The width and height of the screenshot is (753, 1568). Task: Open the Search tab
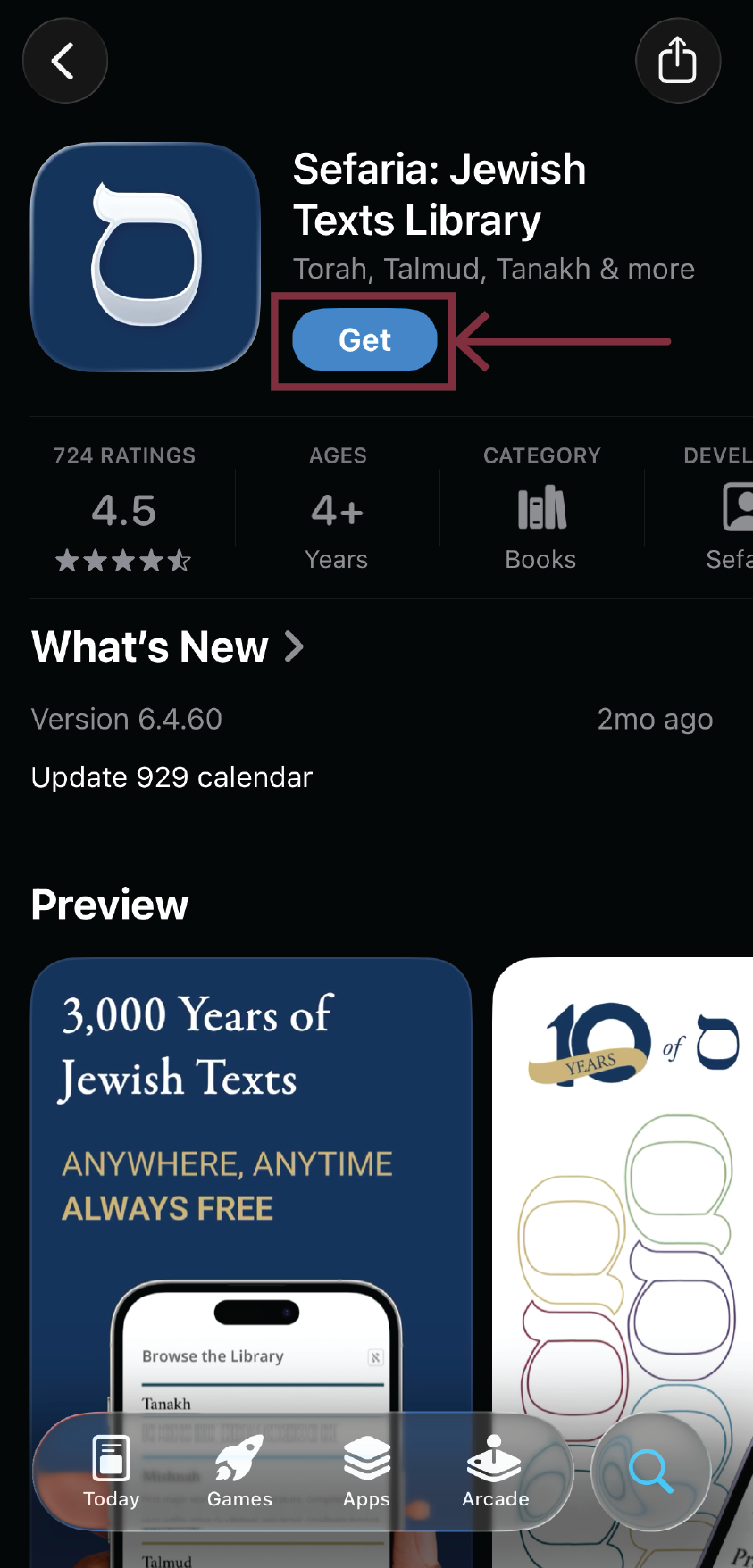pos(650,1471)
